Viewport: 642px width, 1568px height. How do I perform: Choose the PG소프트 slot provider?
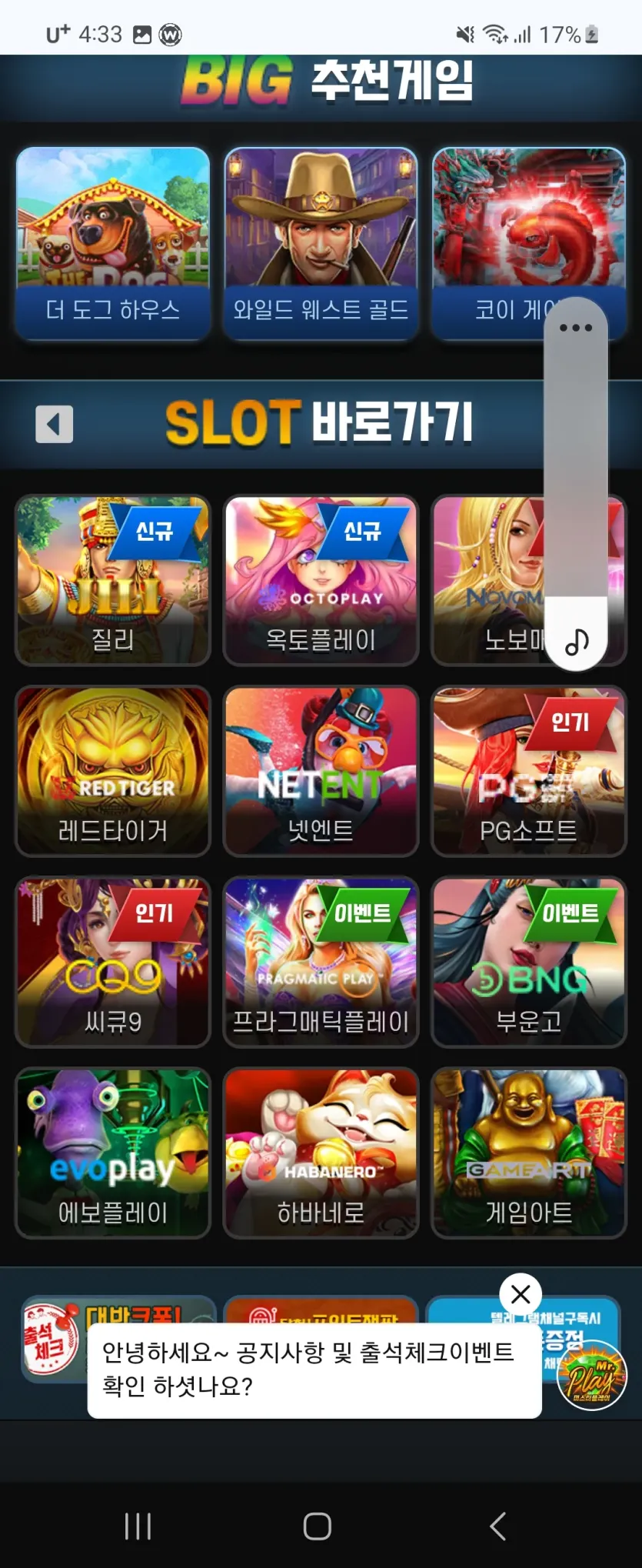529,771
